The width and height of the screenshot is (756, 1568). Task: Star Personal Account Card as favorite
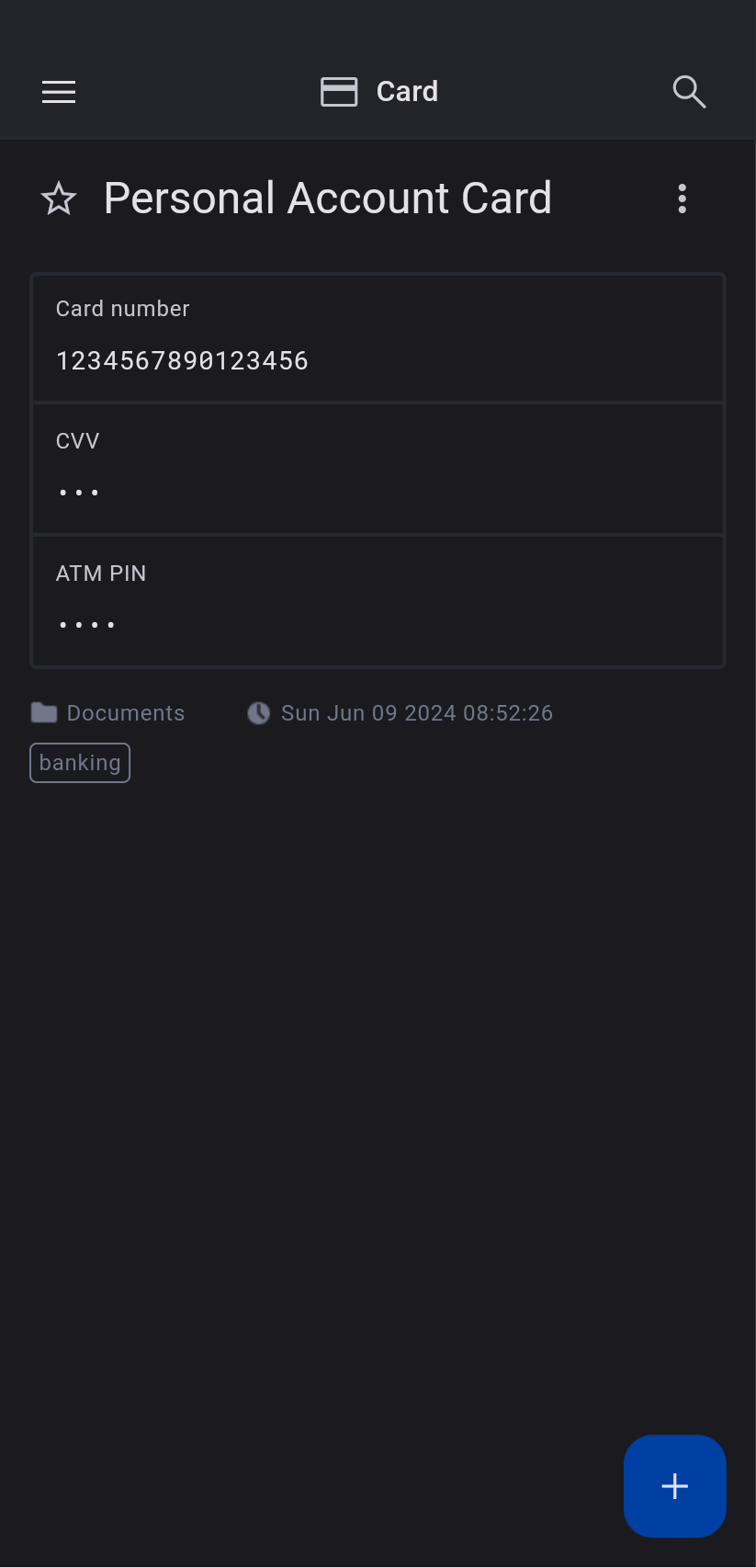pos(59,199)
